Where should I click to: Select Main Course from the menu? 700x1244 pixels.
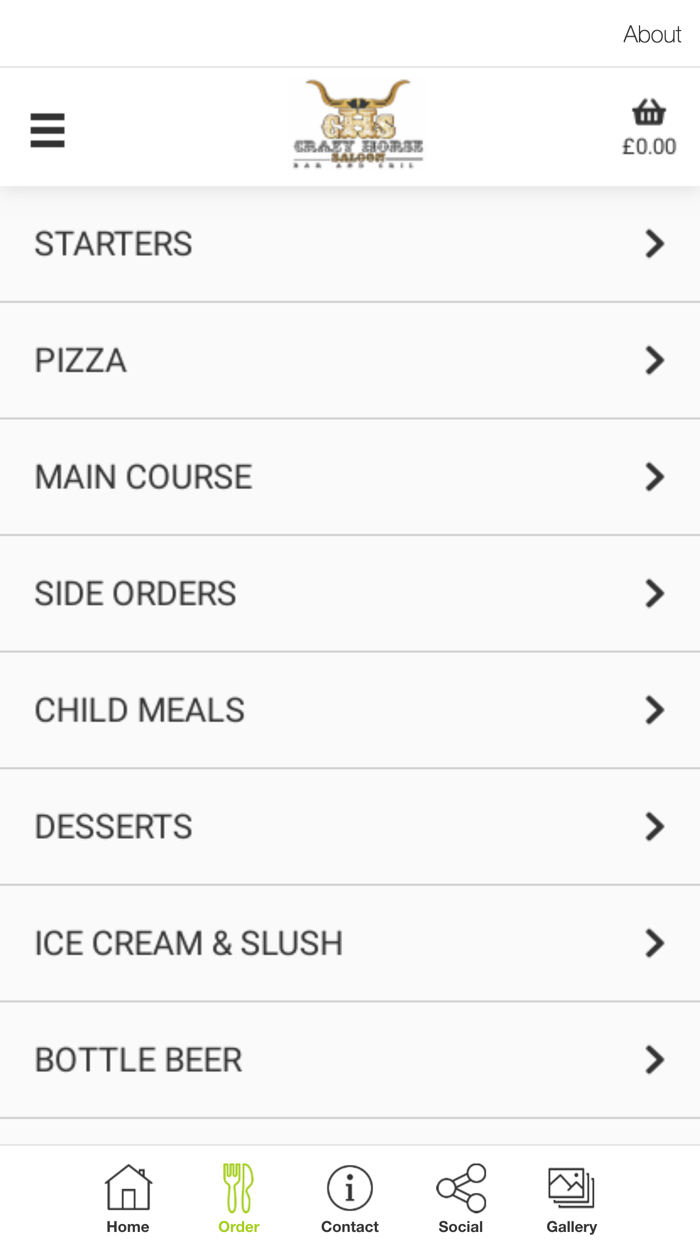(x=350, y=477)
